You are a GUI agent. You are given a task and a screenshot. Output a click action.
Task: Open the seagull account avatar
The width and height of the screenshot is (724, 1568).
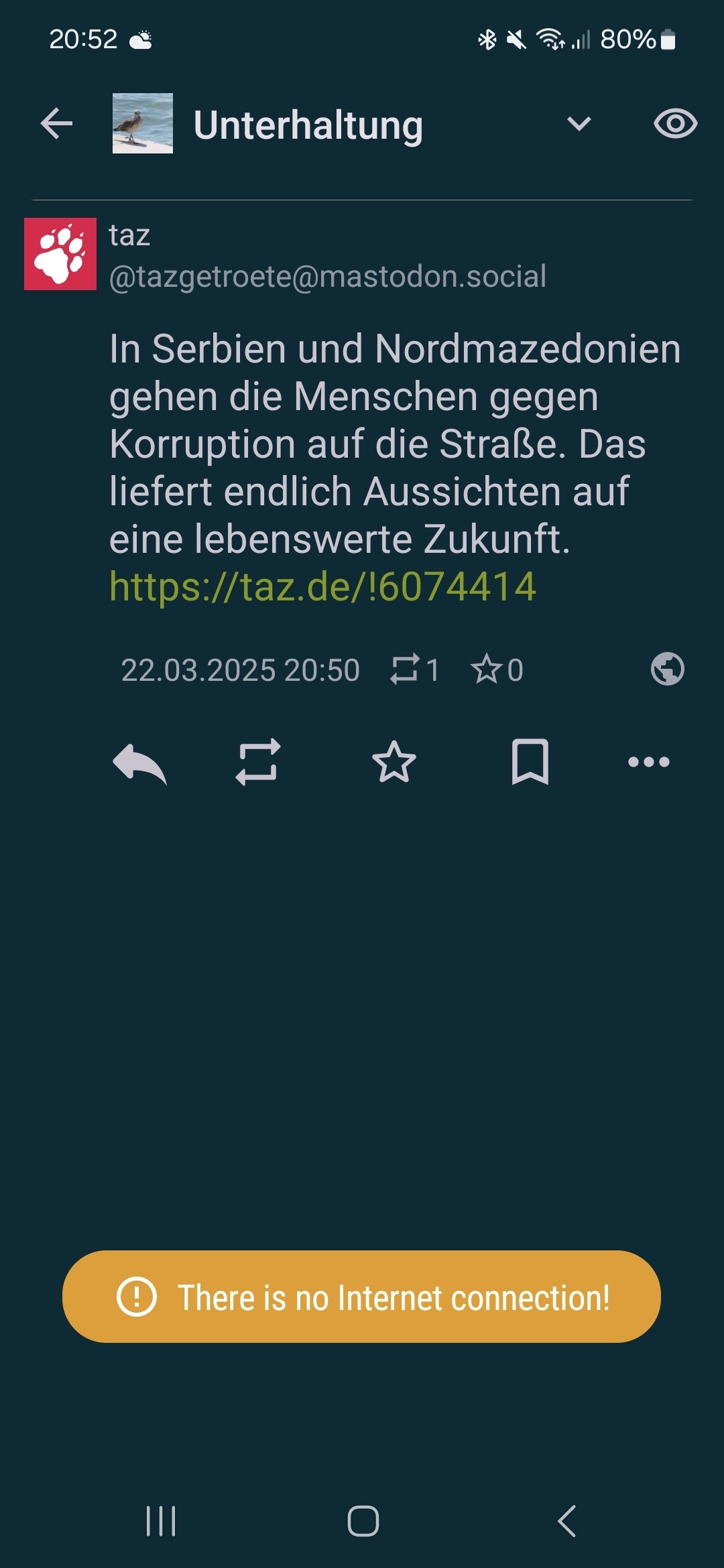[x=142, y=123]
